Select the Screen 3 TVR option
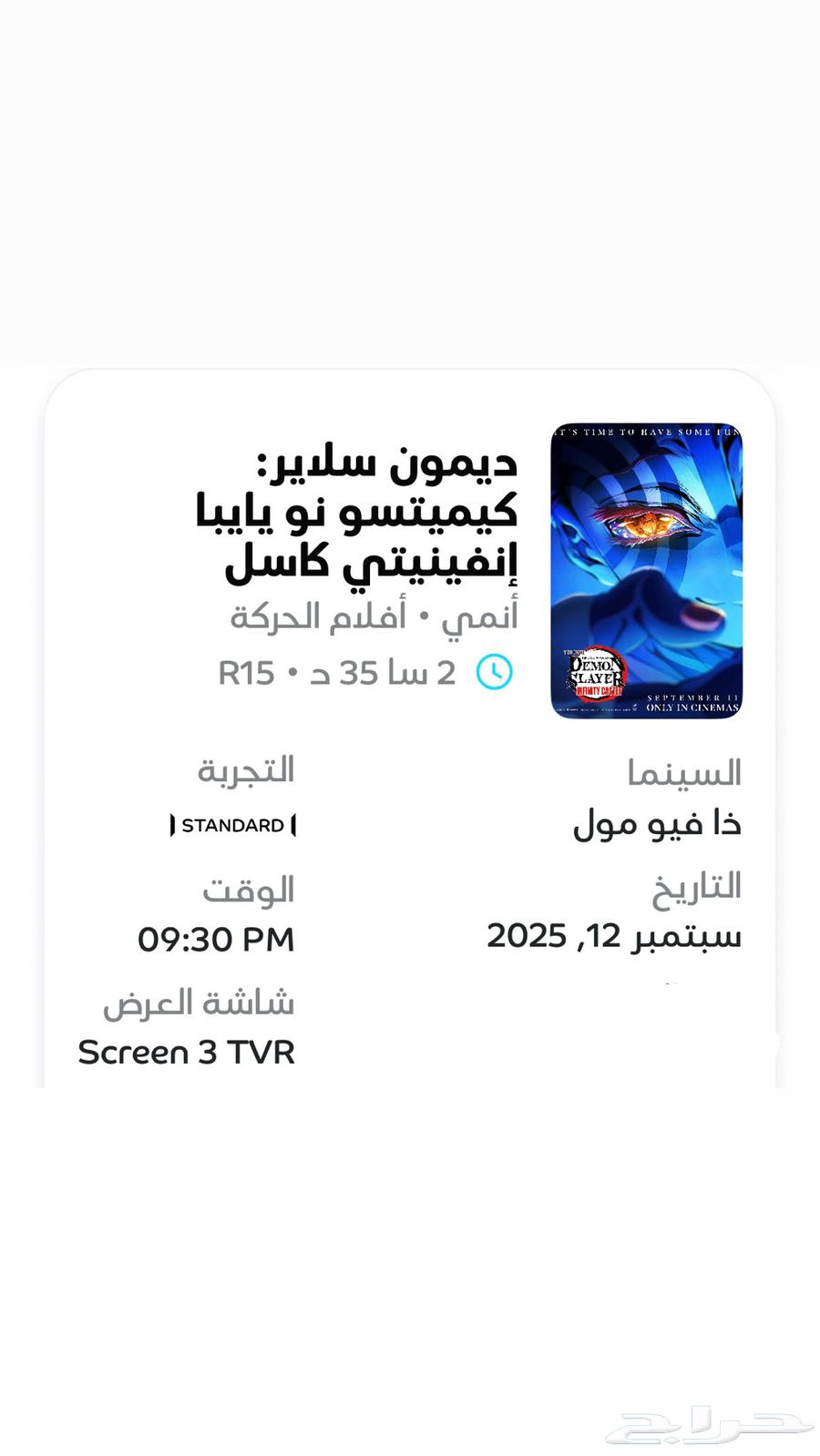Screen dimensions: 820x1456 [x=187, y=1054]
